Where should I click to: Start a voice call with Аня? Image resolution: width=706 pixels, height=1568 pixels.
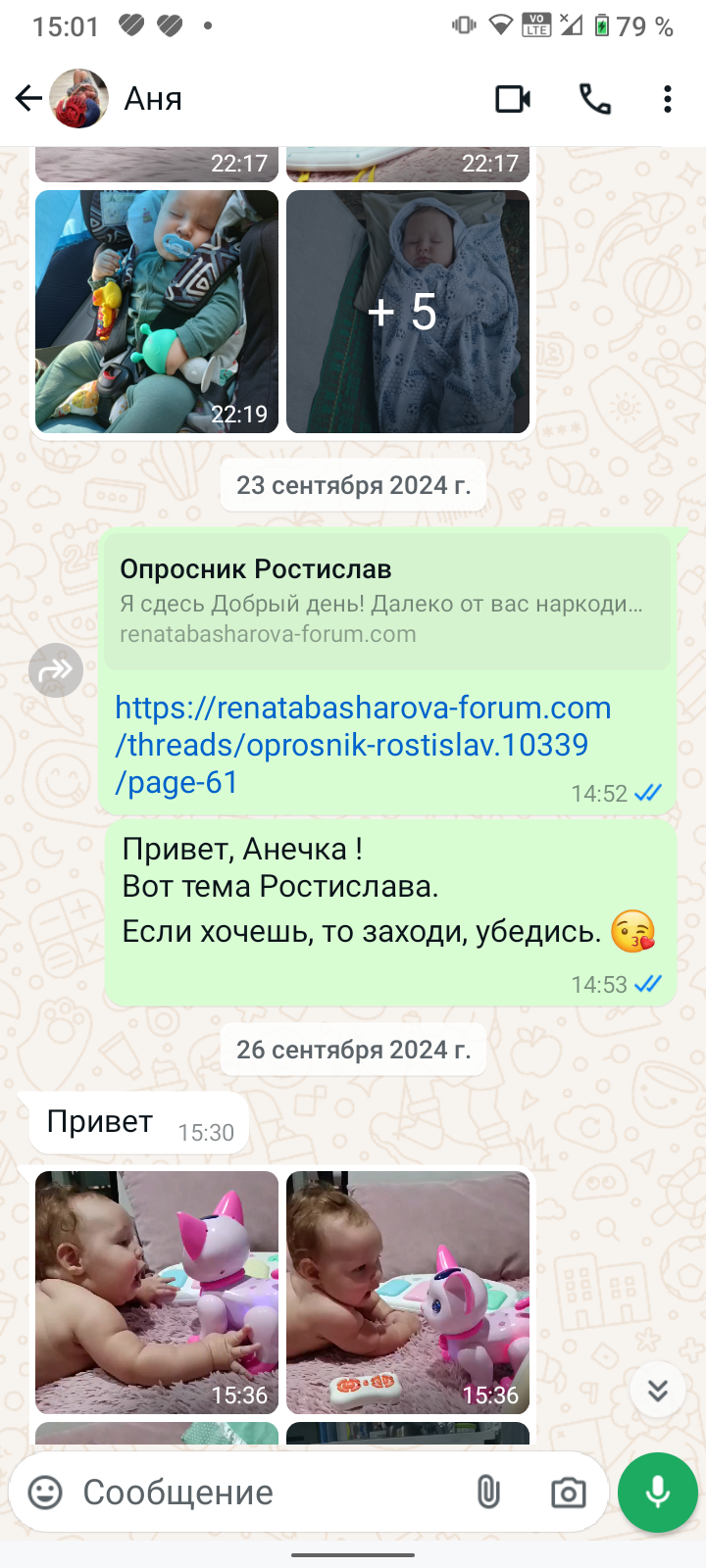tap(594, 99)
